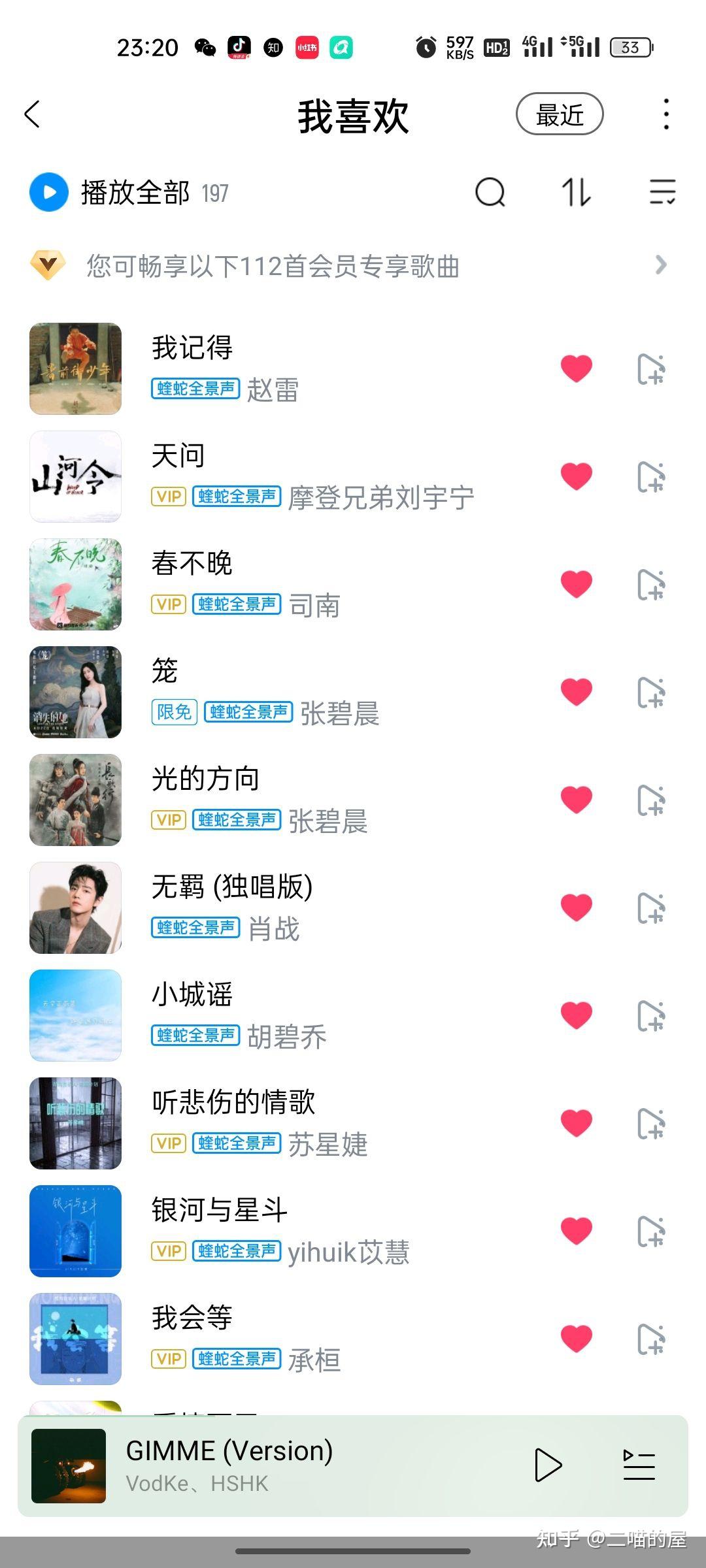706x1568 pixels.
Task: Go back using the top-left arrow
Action: (33, 114)
